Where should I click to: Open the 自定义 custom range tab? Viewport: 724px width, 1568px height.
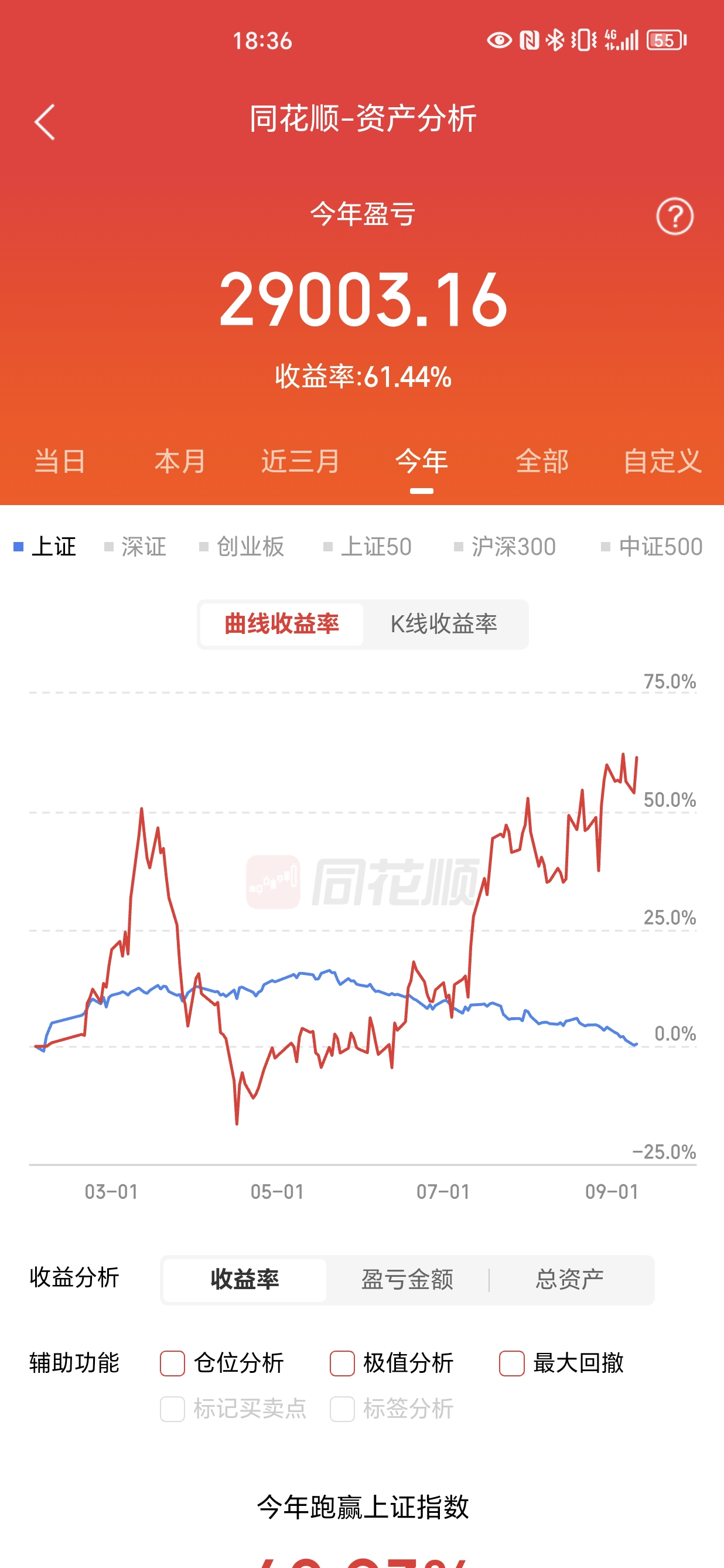[662, 461]
